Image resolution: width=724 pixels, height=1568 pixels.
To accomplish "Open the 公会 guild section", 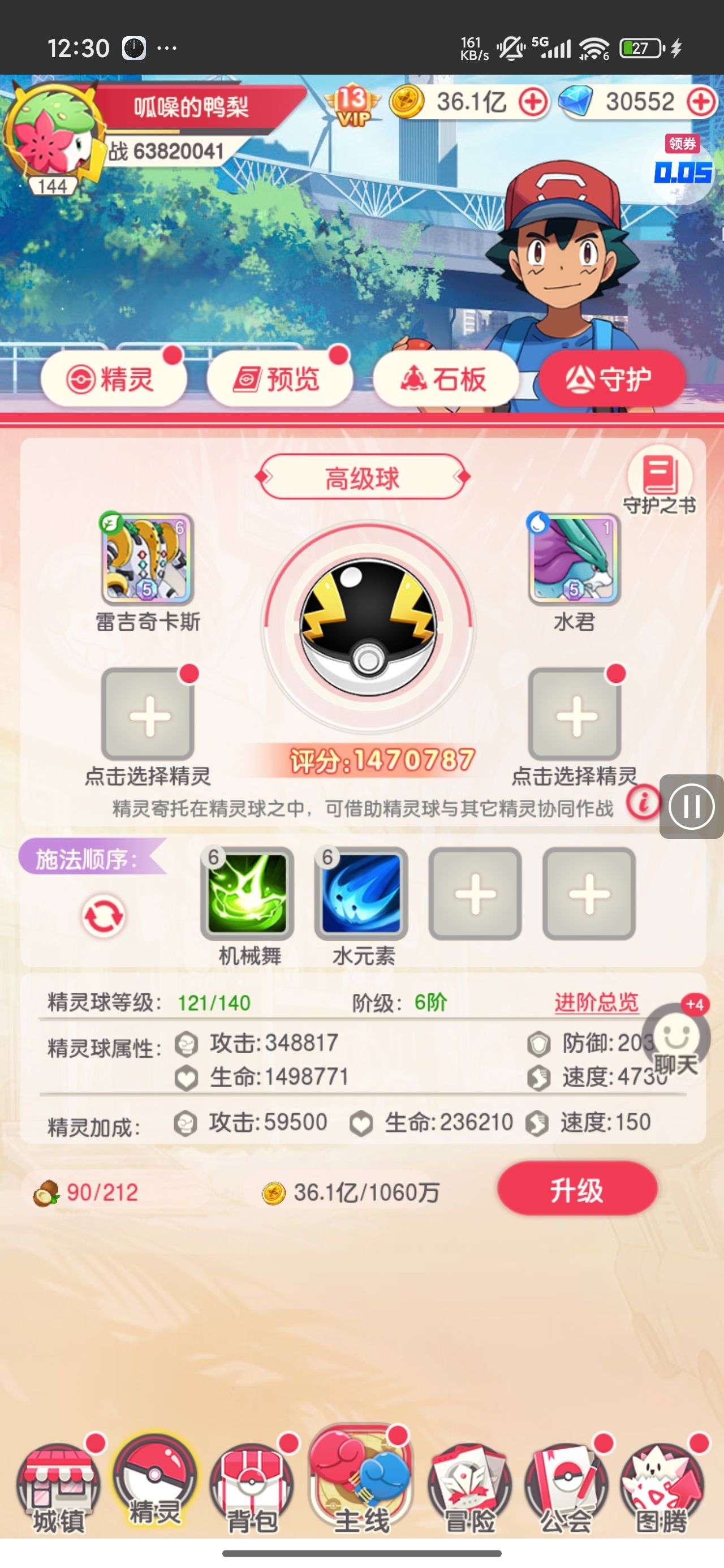I will [566, 1487].
